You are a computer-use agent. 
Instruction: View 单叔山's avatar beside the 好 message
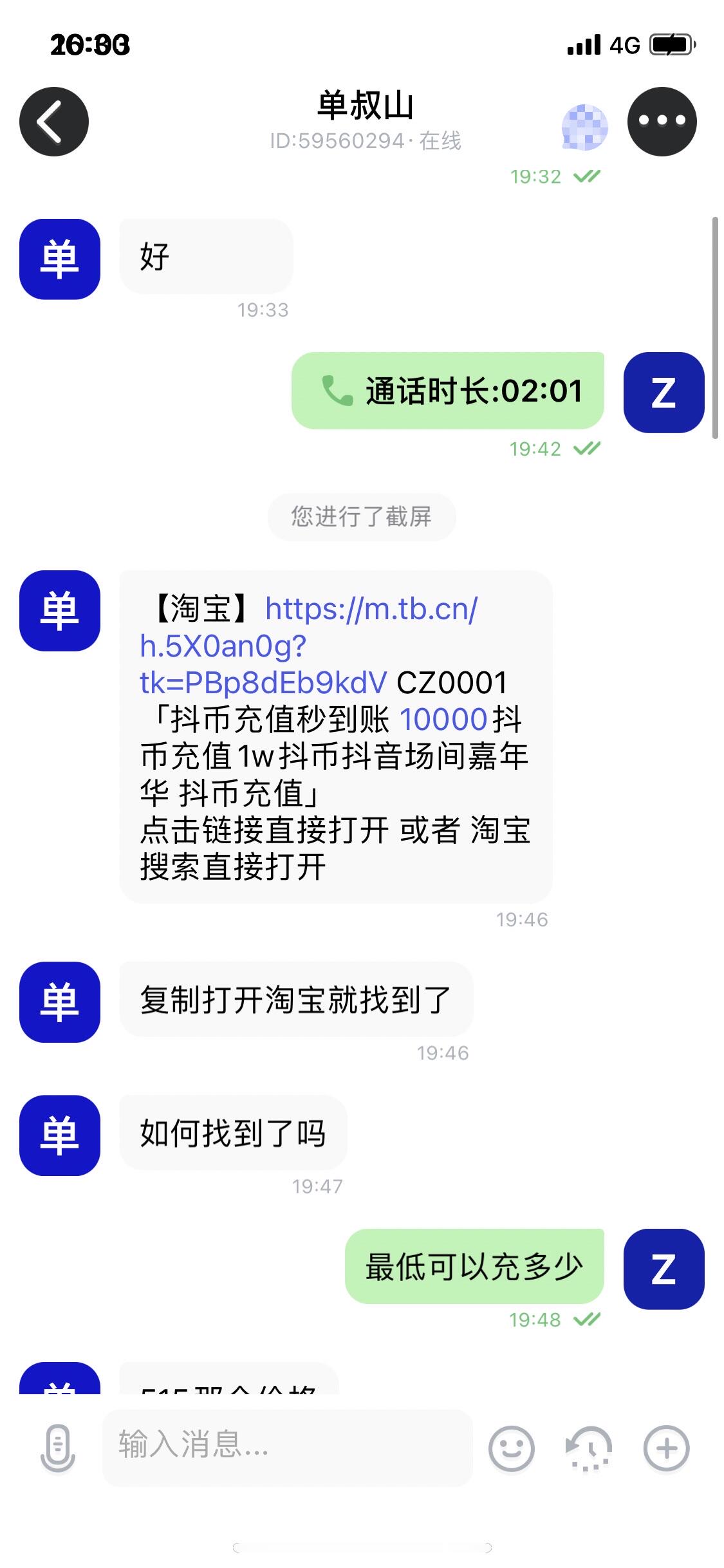pos(60,259)
